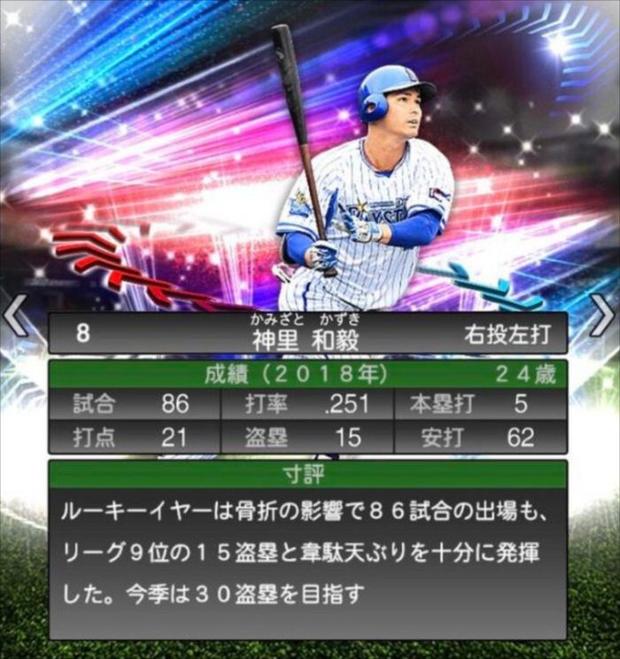Go to the next player card
The image size is (620, 659).
coord(603,316)
